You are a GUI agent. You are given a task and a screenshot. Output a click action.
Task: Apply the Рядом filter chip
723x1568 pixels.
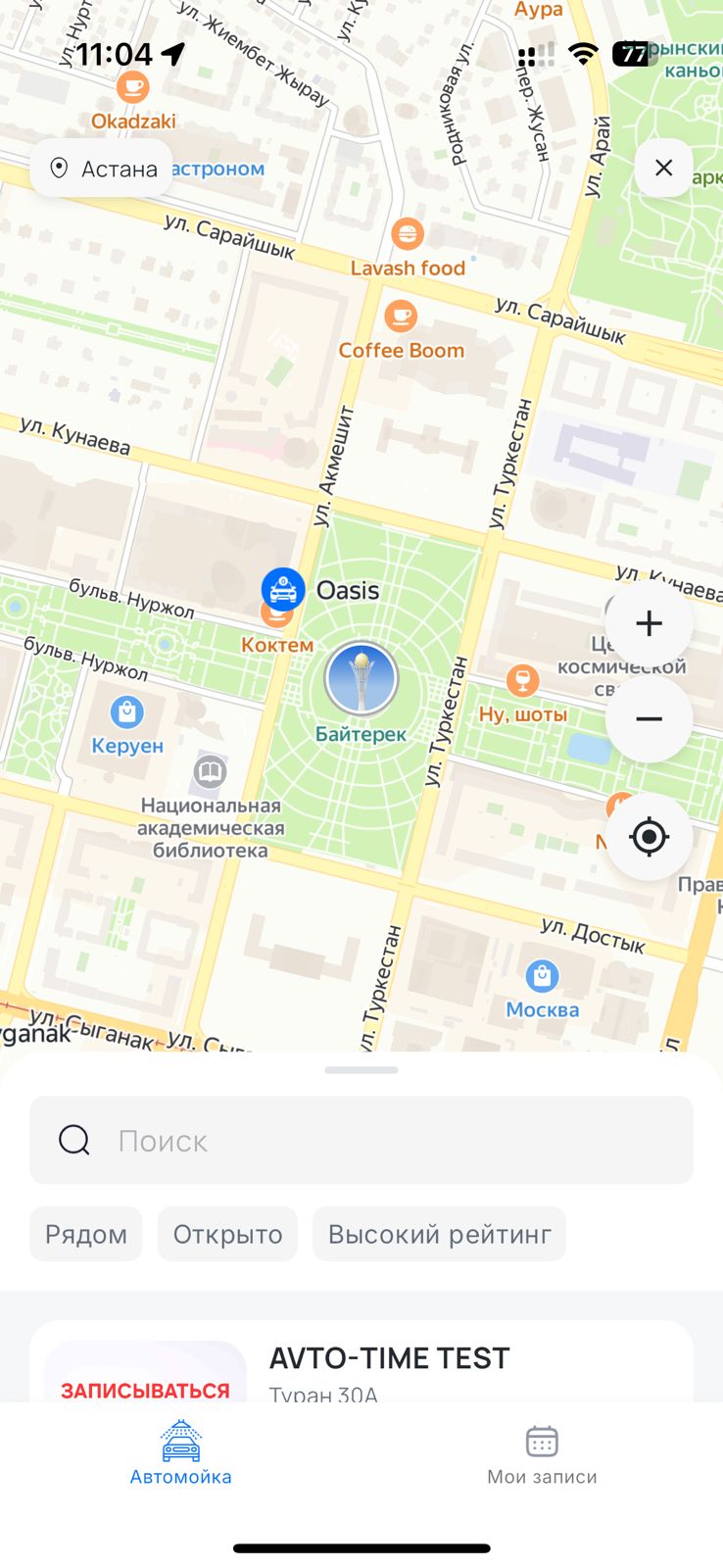pos(86,1234)
